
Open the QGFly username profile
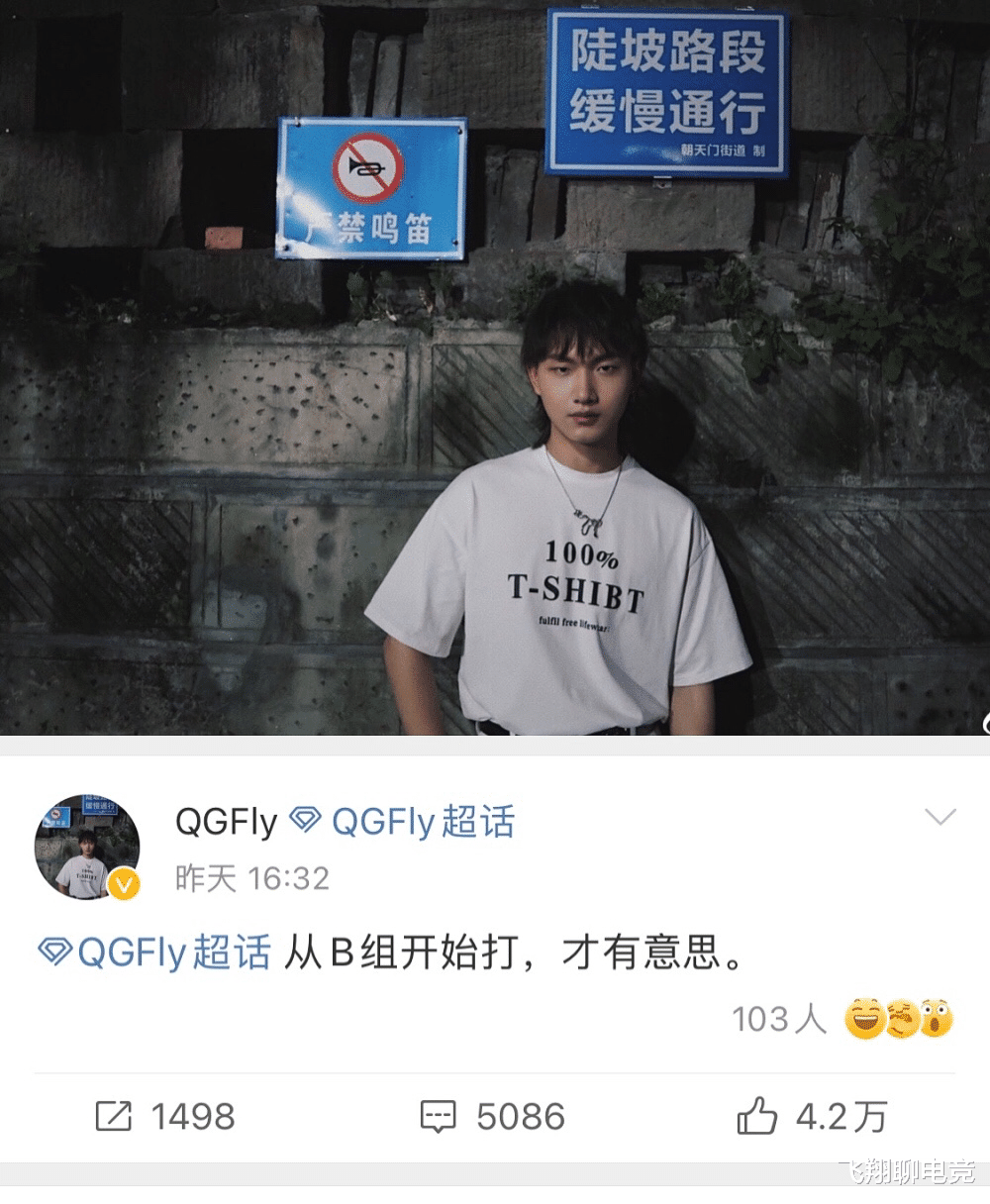pyautogui.click(x=226, y=822)
